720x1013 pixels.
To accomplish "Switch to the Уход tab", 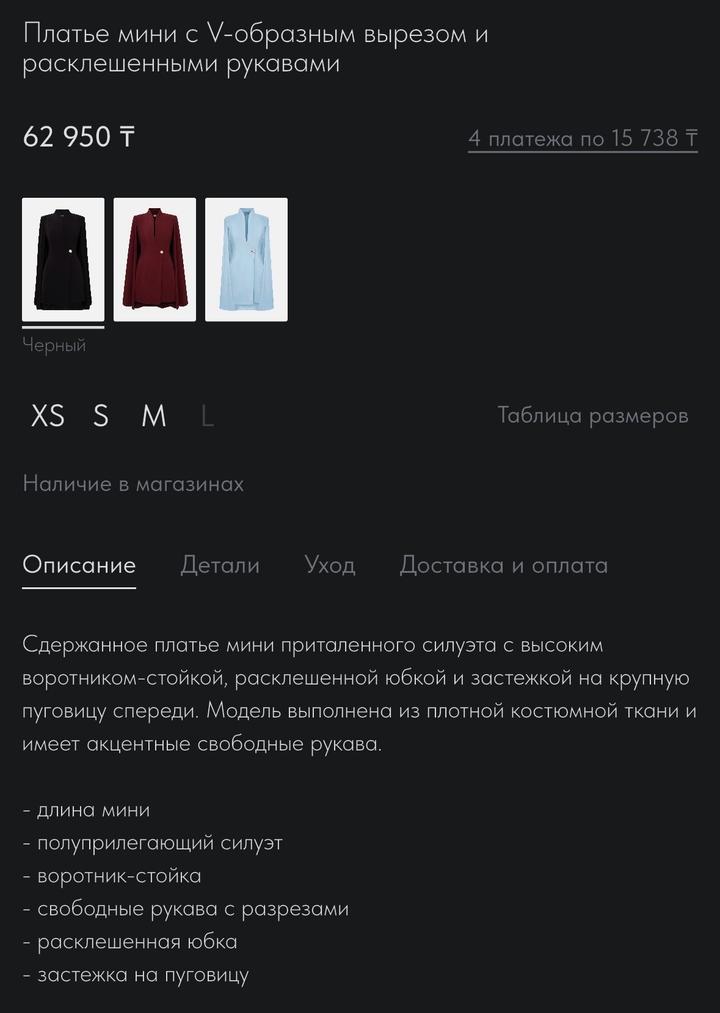I will [x=330, y=565].
